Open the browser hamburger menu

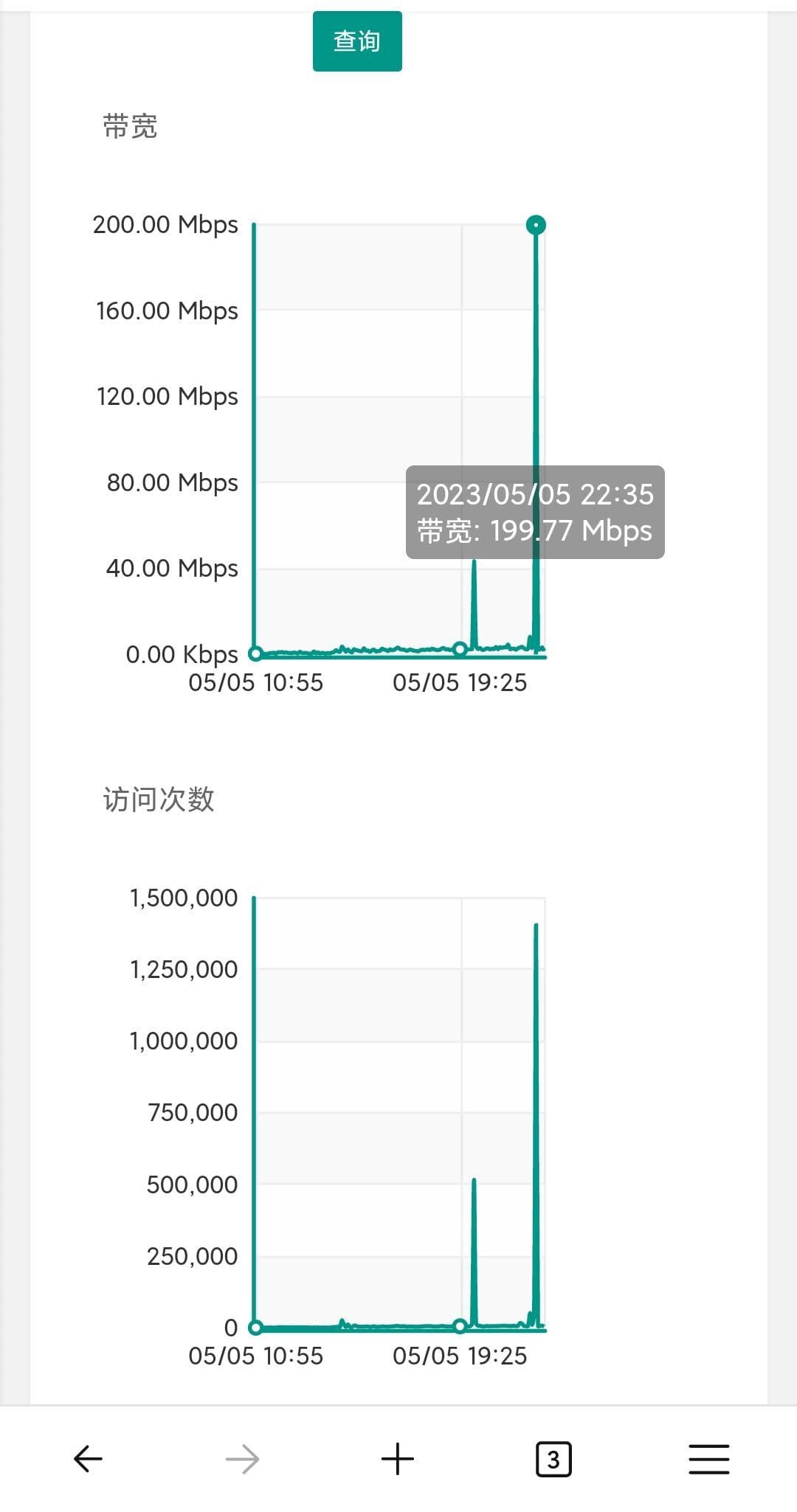point(708,1458)
